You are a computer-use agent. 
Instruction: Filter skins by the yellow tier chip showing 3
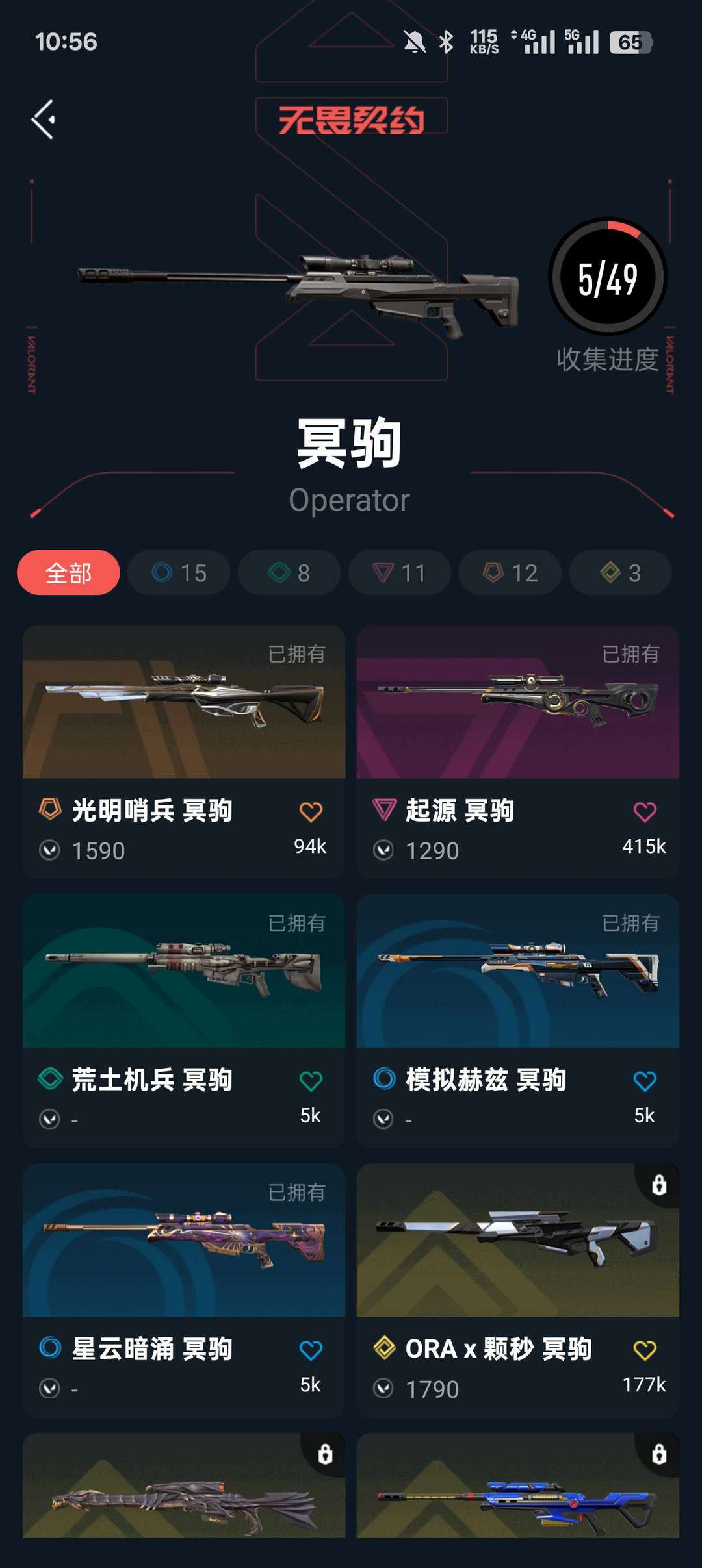(621, 573)
